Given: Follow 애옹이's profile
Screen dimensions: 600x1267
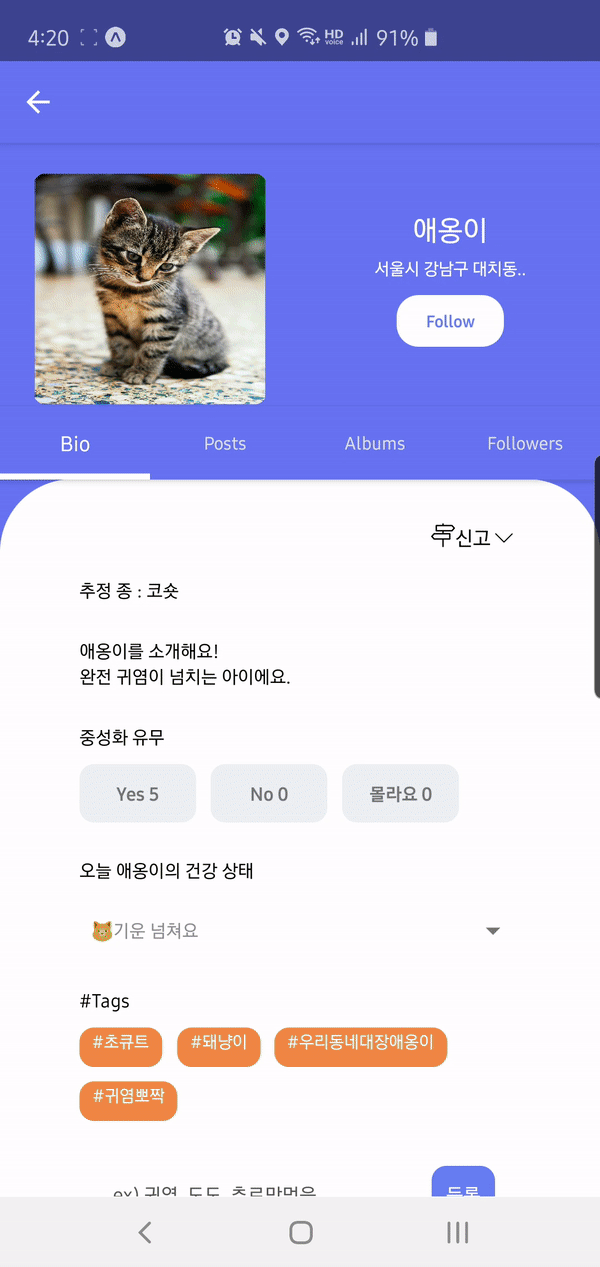Looking at the screenshot, I should pyautogui.click(x=450, y=321).
